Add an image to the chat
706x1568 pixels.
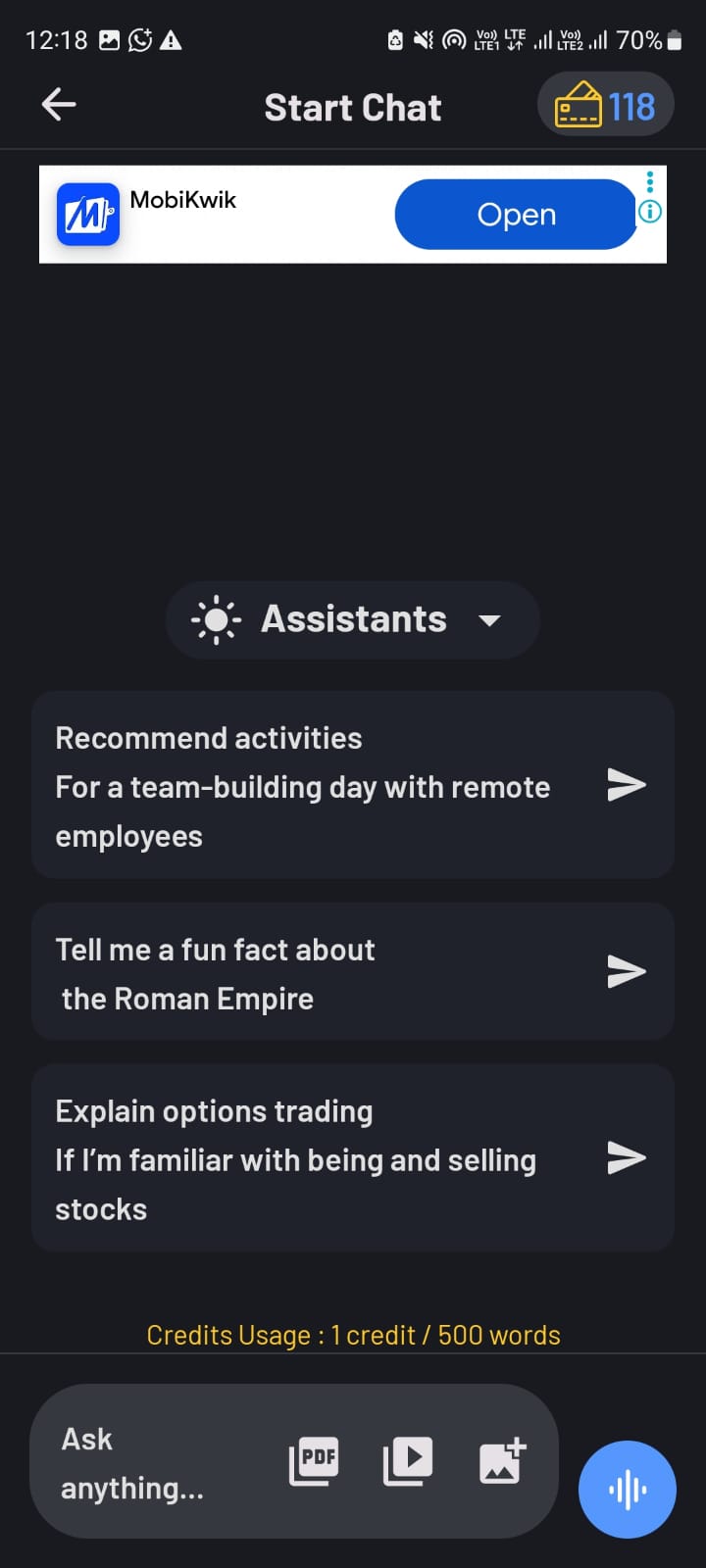click(502, 1460)
